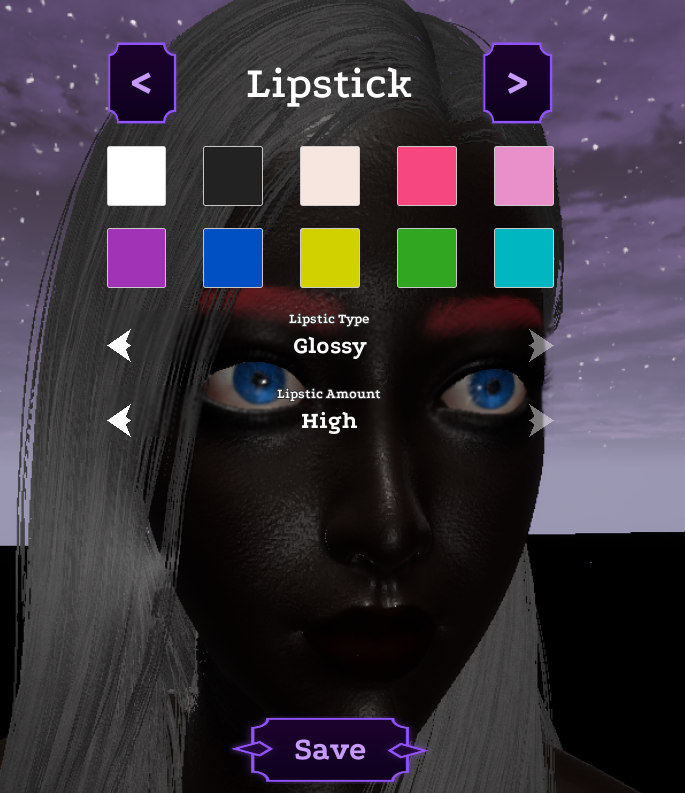Switch to next Lipstic Type option
Image resolution: width=685 pixels, height=793 pixels.
(x=540, y=346)
